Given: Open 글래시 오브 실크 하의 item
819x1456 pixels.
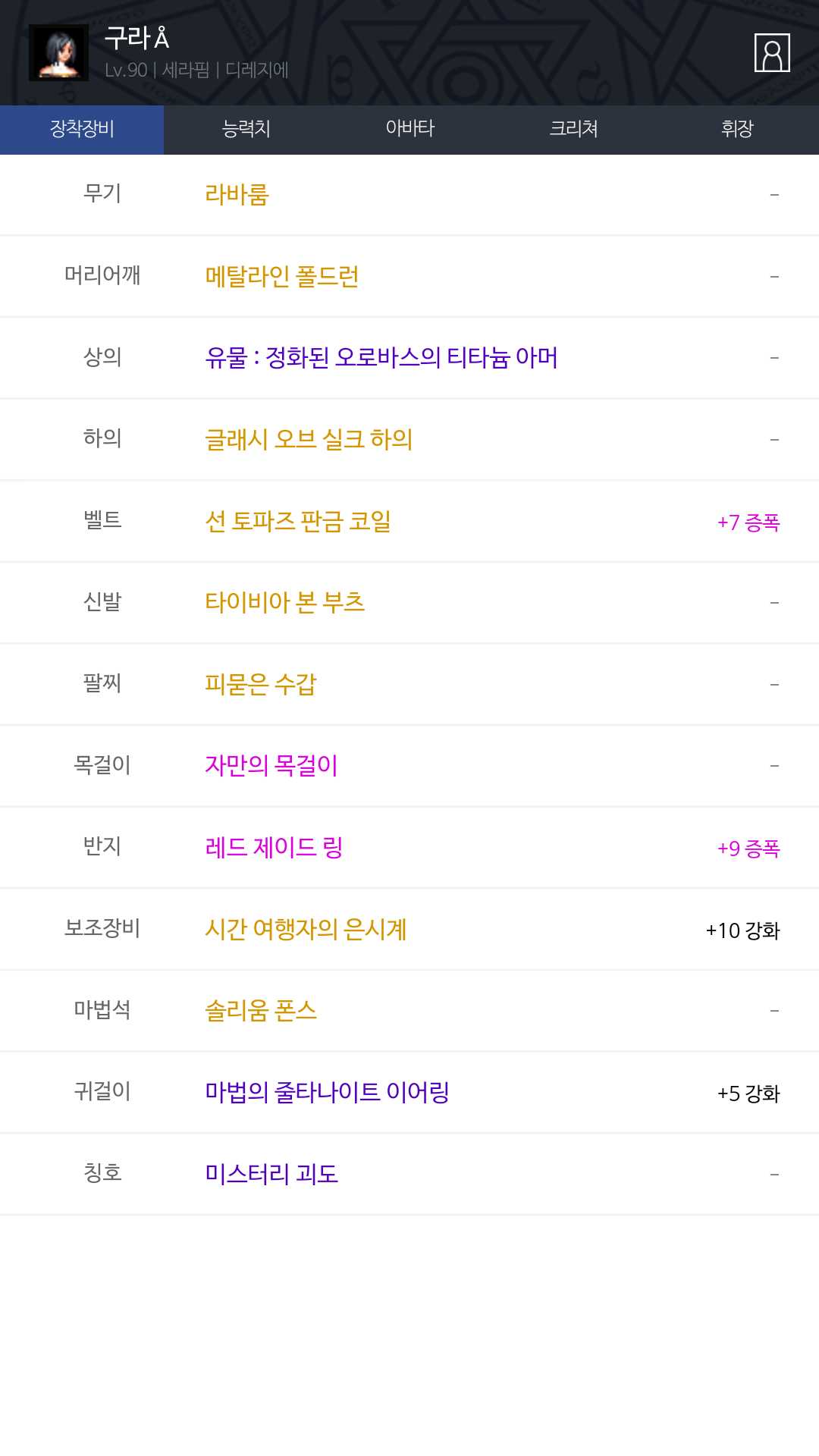Looking at the screenshot, I should [309, 440].
